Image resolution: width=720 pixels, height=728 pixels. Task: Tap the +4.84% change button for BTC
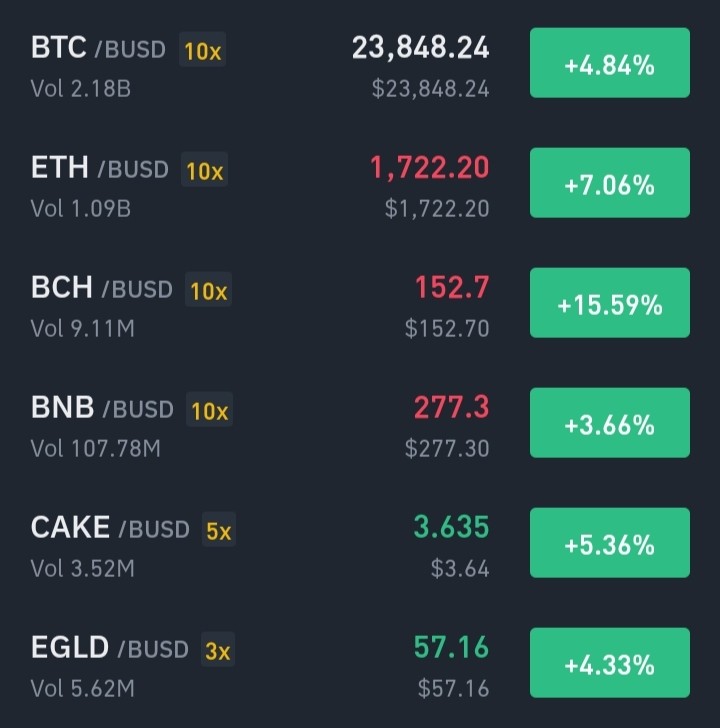click(610, 63)
